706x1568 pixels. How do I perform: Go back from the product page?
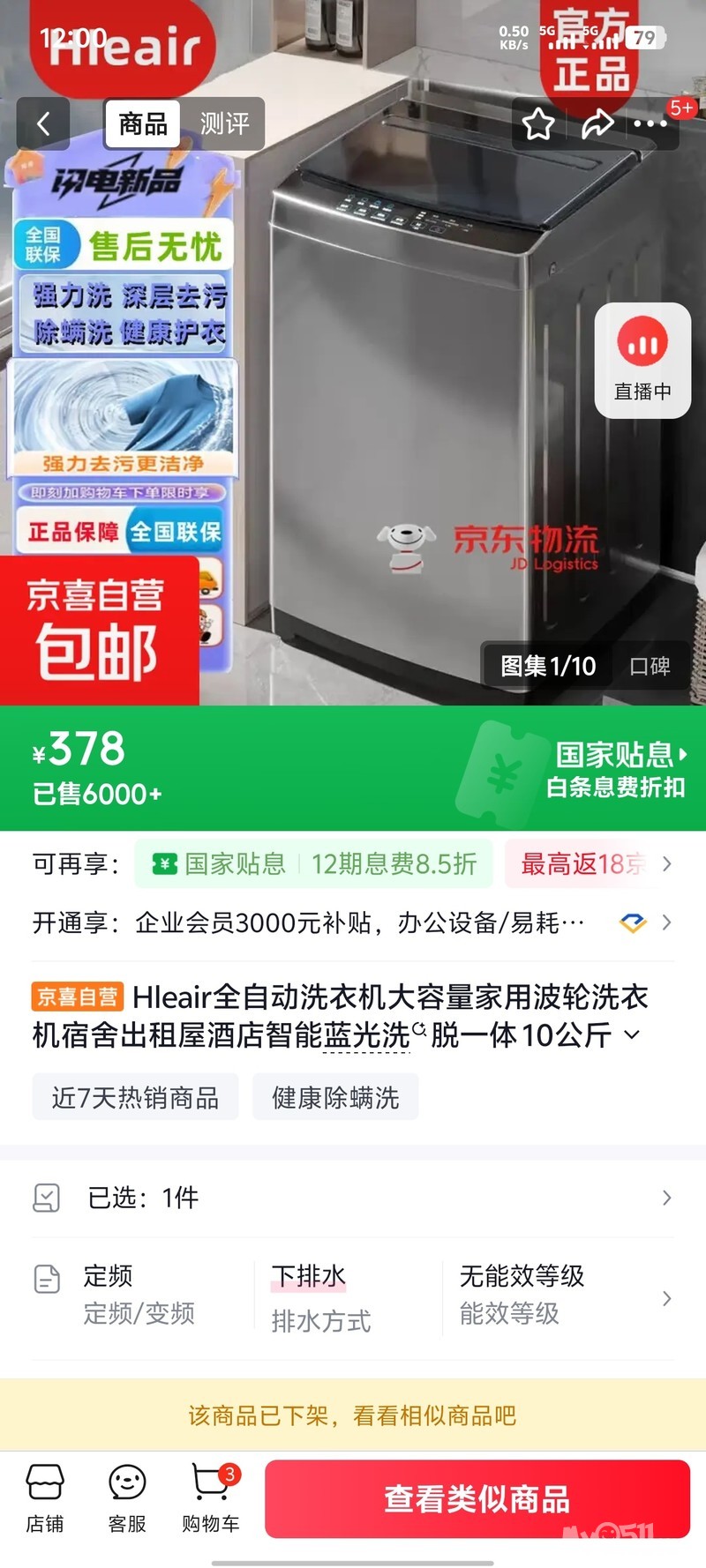pyautogui.click(x=43, y=123)
